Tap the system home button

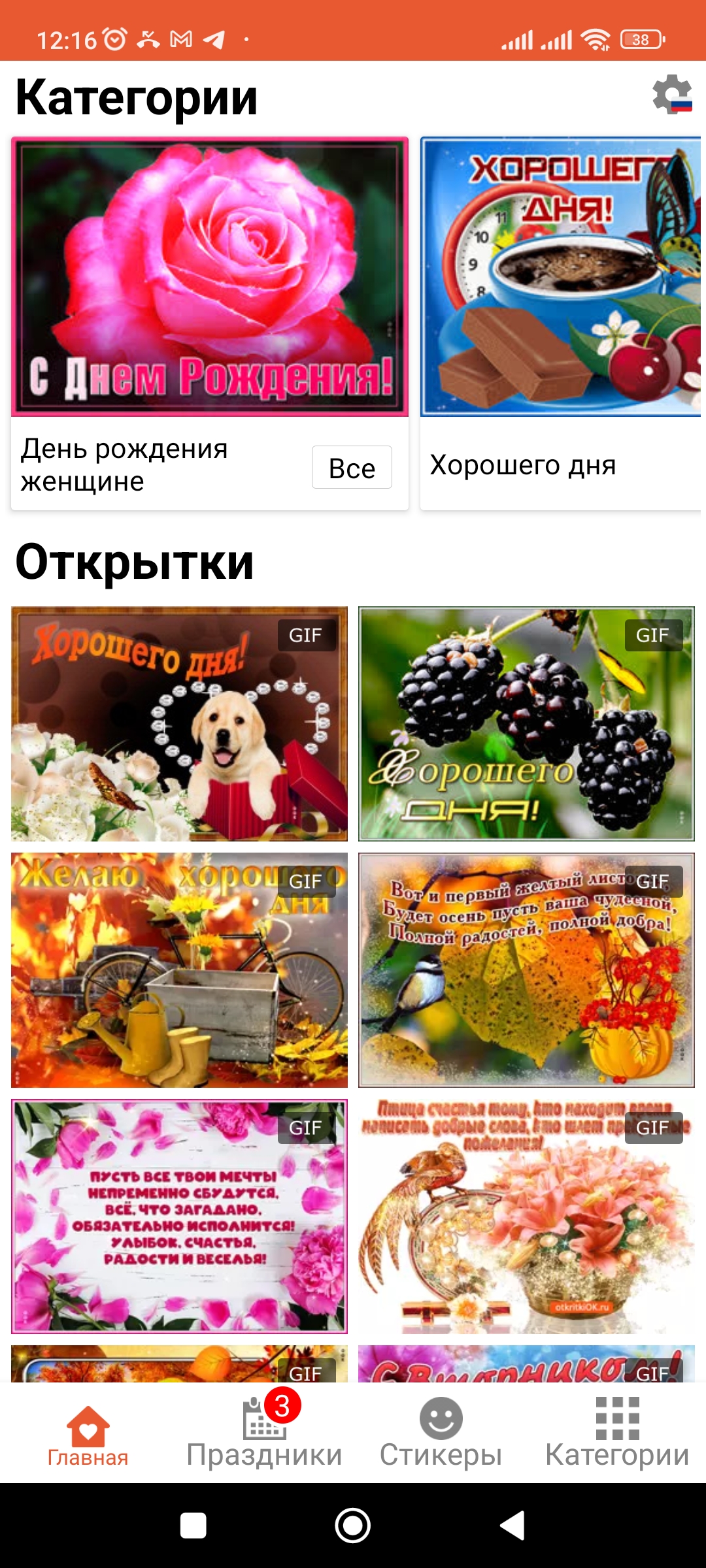point(353,1526)
